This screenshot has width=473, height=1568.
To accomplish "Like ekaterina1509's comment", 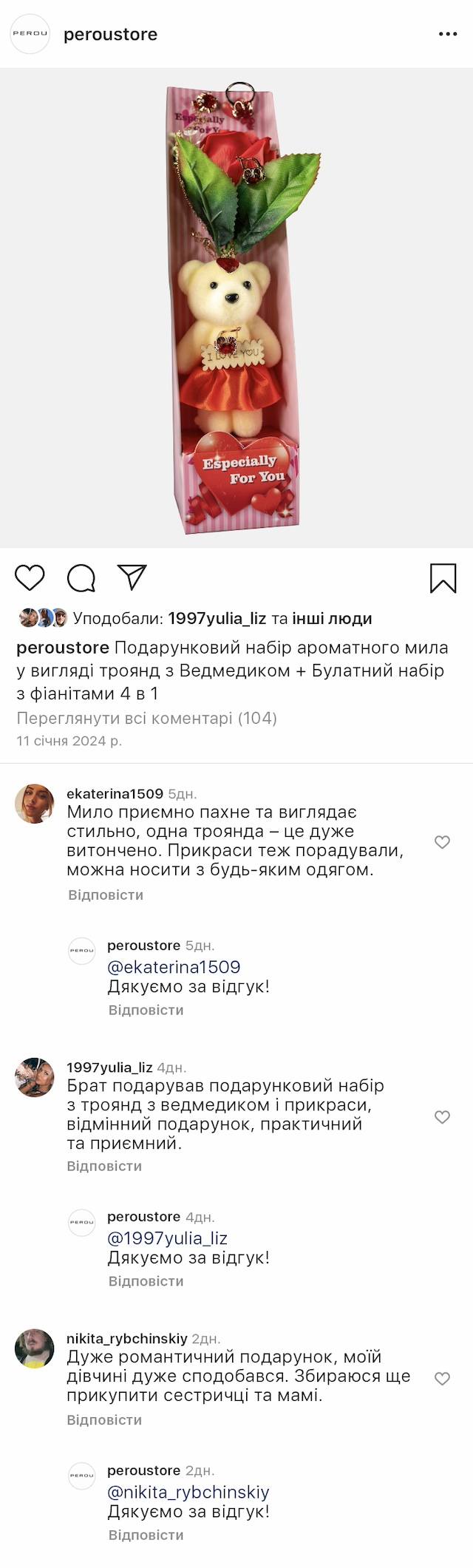I will click(x=442, y=842).
